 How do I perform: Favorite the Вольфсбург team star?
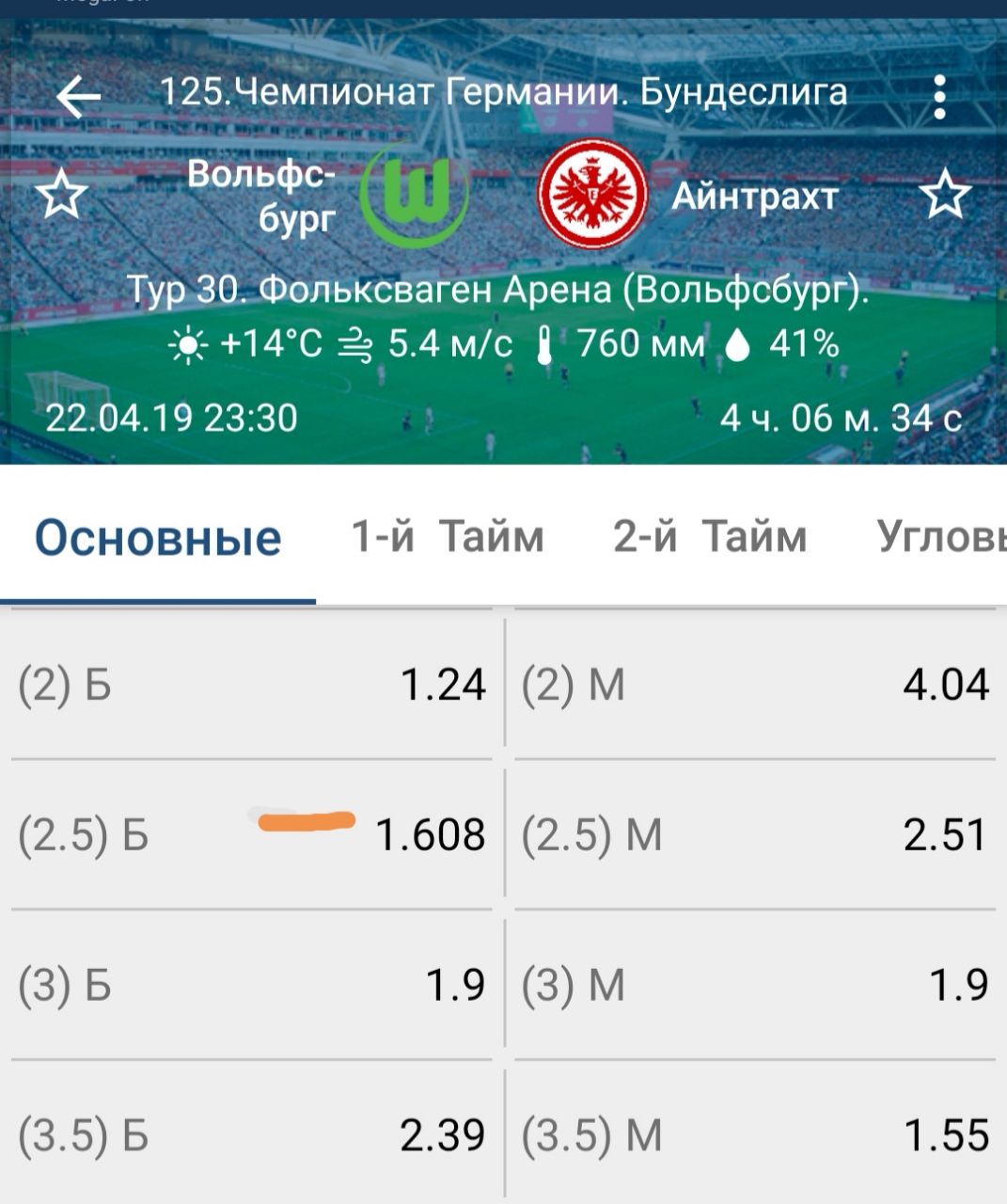point(61,196)
